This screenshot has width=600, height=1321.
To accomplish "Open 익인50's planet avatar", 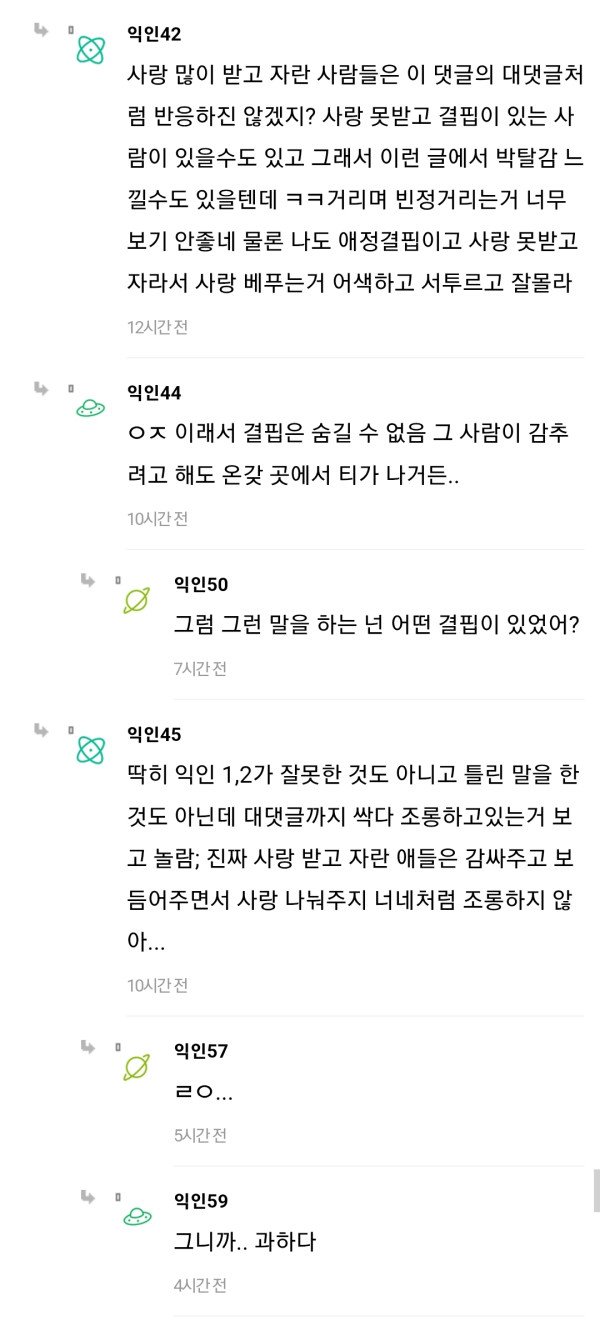I will click(137, 600).
